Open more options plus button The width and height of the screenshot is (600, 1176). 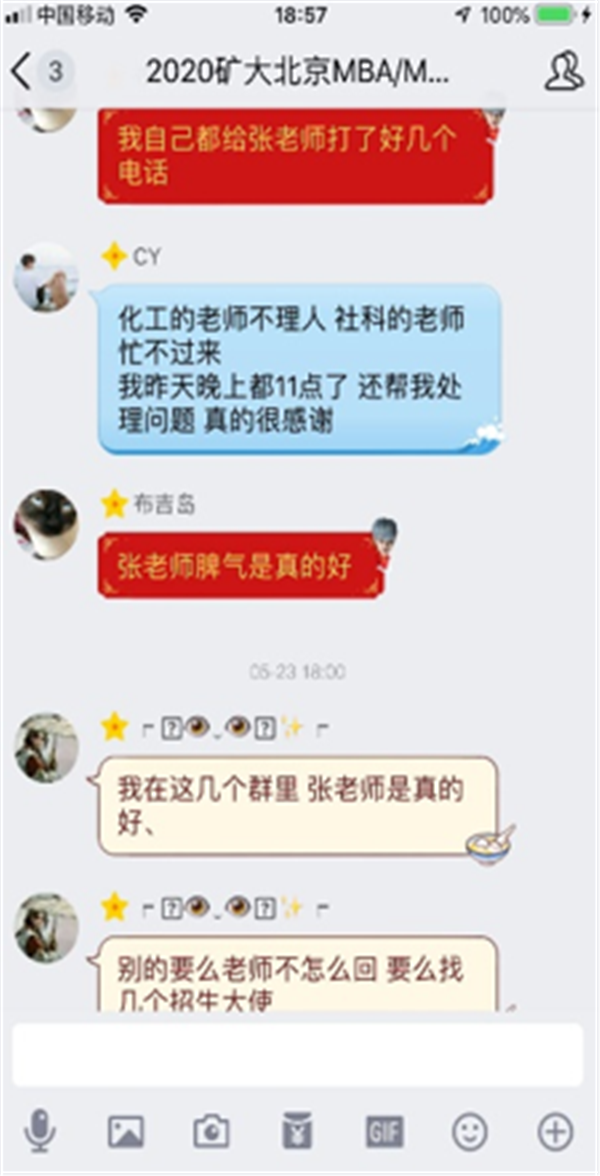coord(555,1132)
